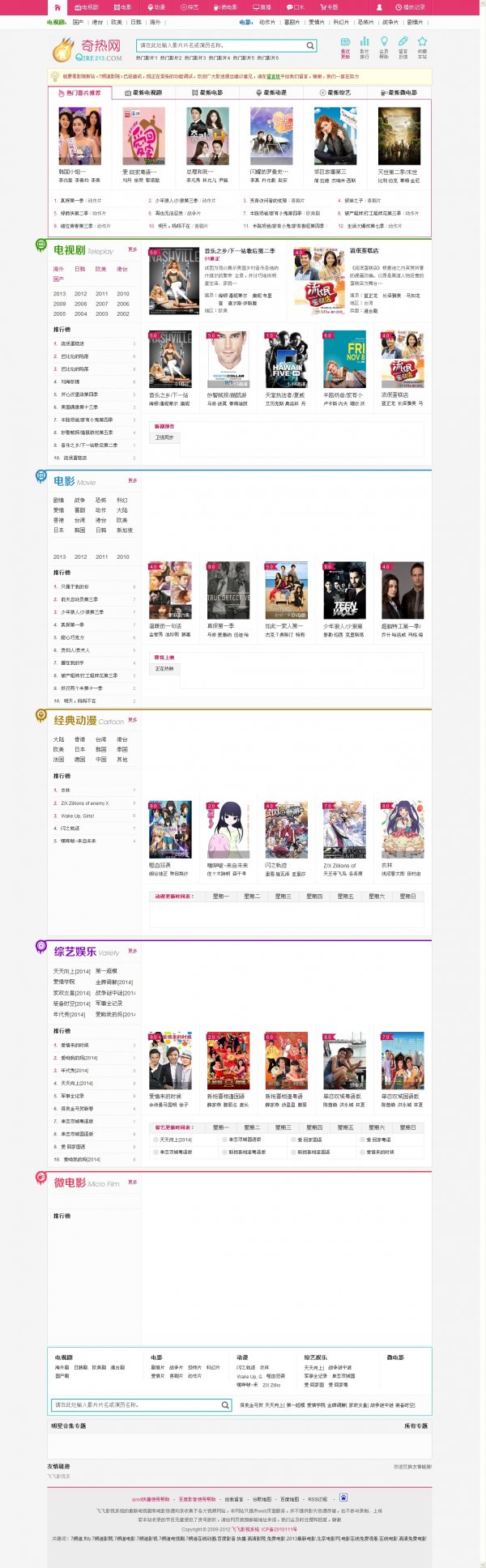Image resolution: width=486 pixels, height=1568 pixels.
Task: Switch to 最新电视剧 tab
Action: point(143,93)
